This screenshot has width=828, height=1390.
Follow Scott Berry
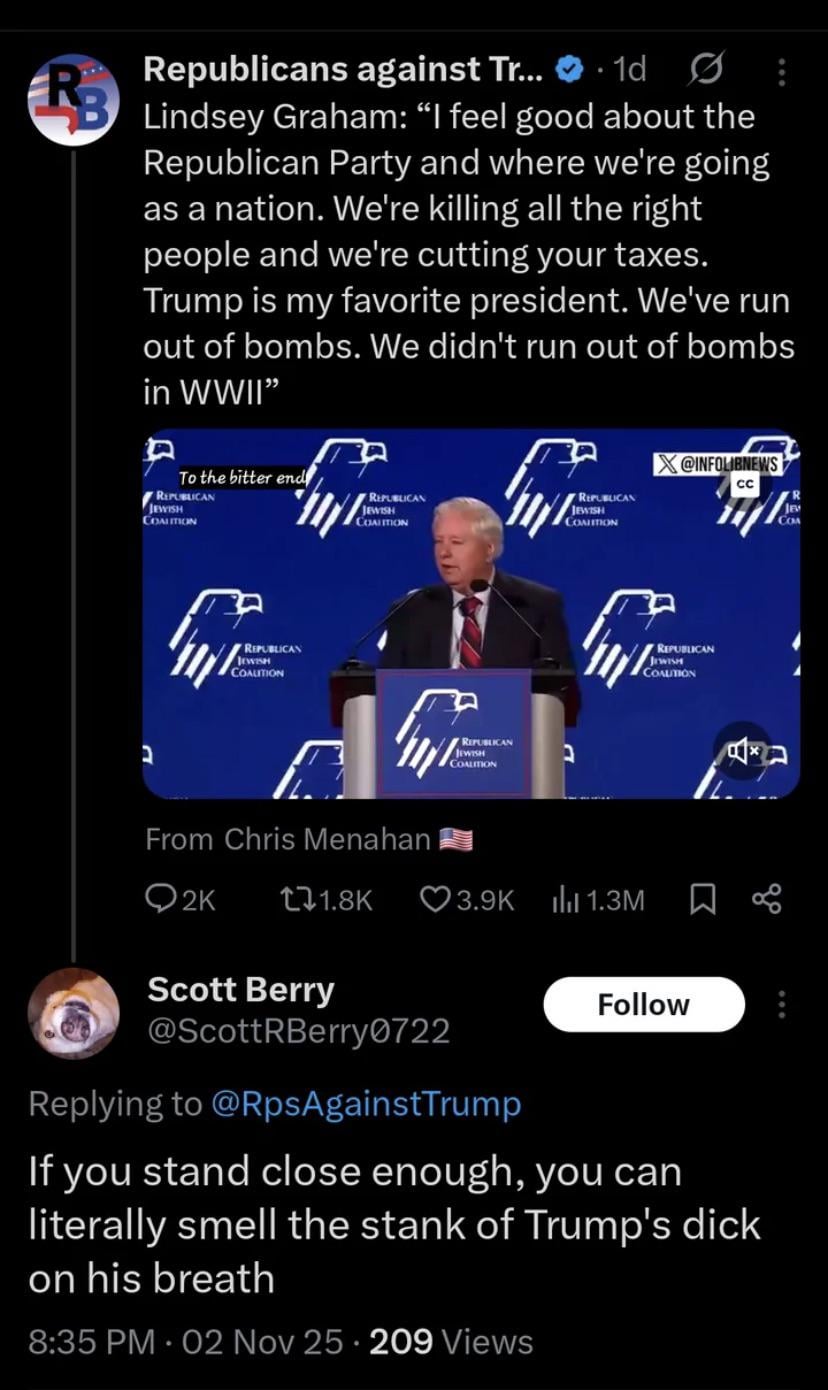click(644, 1004)
